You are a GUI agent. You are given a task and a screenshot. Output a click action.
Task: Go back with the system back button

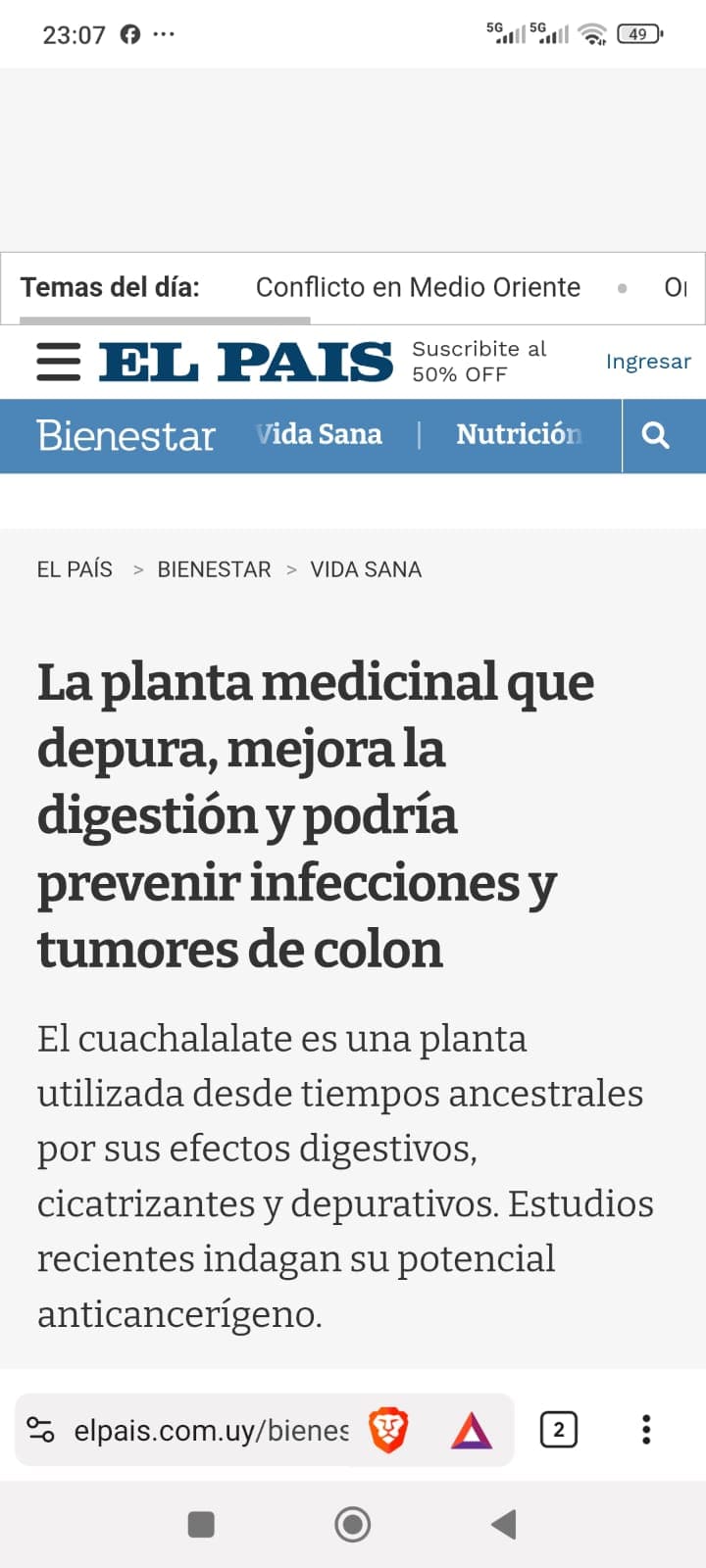pyautogui.click(x=503, y=1524)
